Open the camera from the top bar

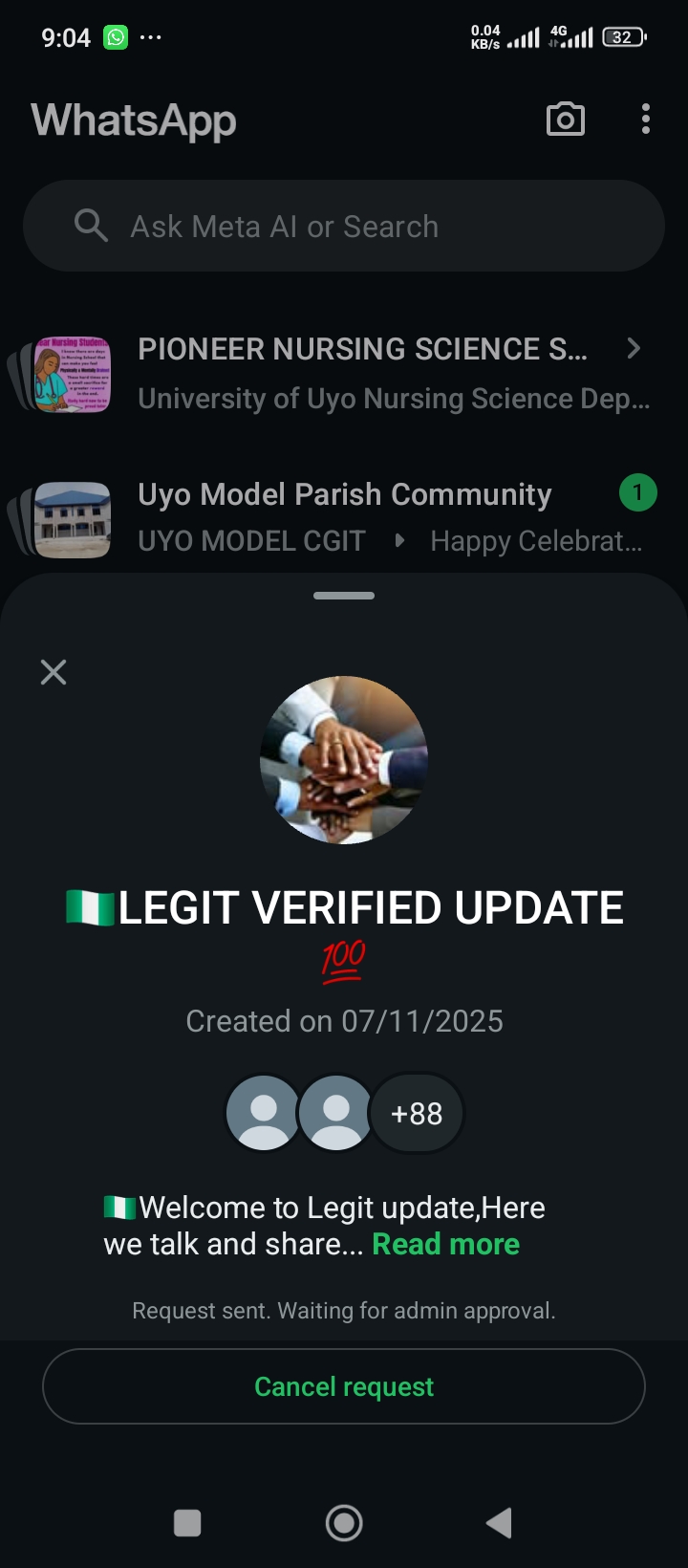565,120
